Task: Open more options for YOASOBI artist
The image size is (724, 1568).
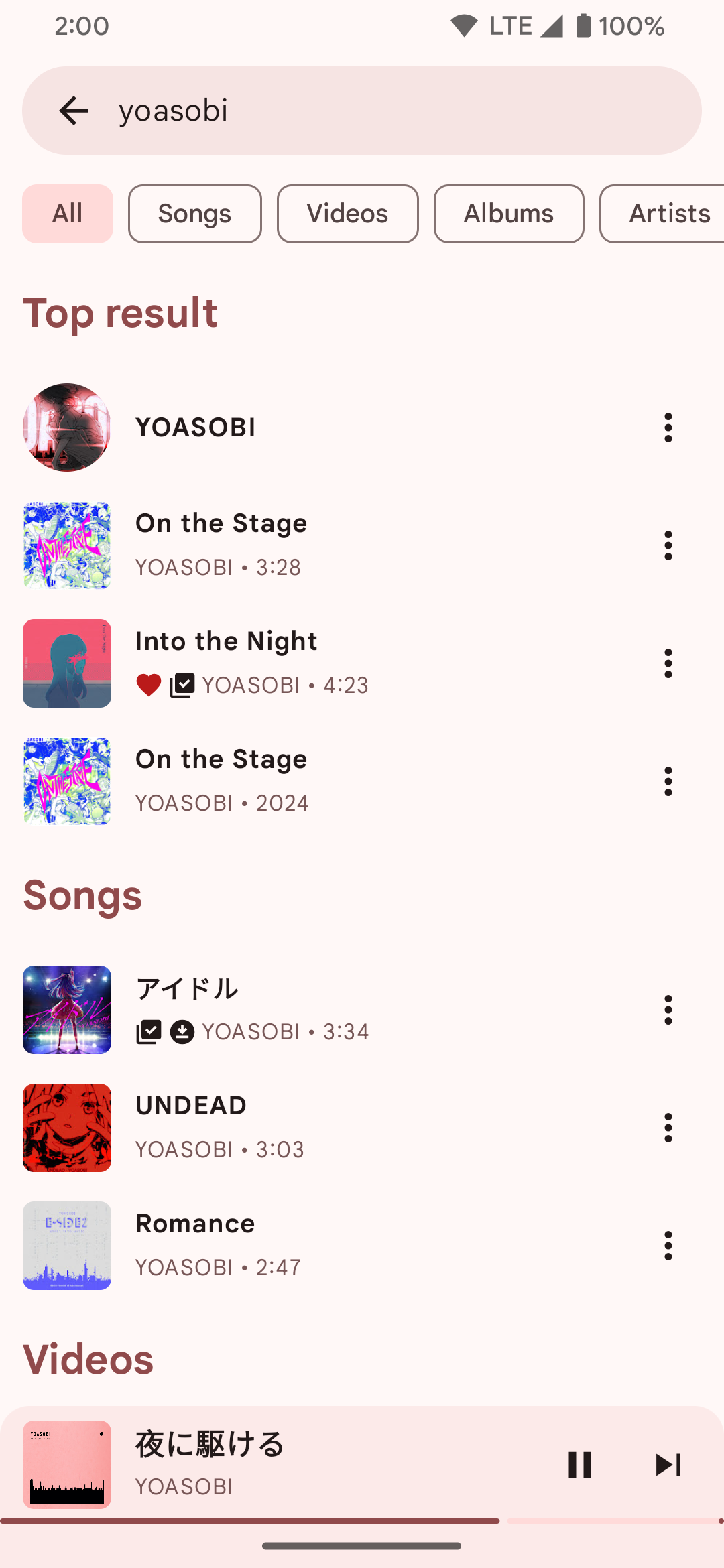Action: [x=668, y=428]
